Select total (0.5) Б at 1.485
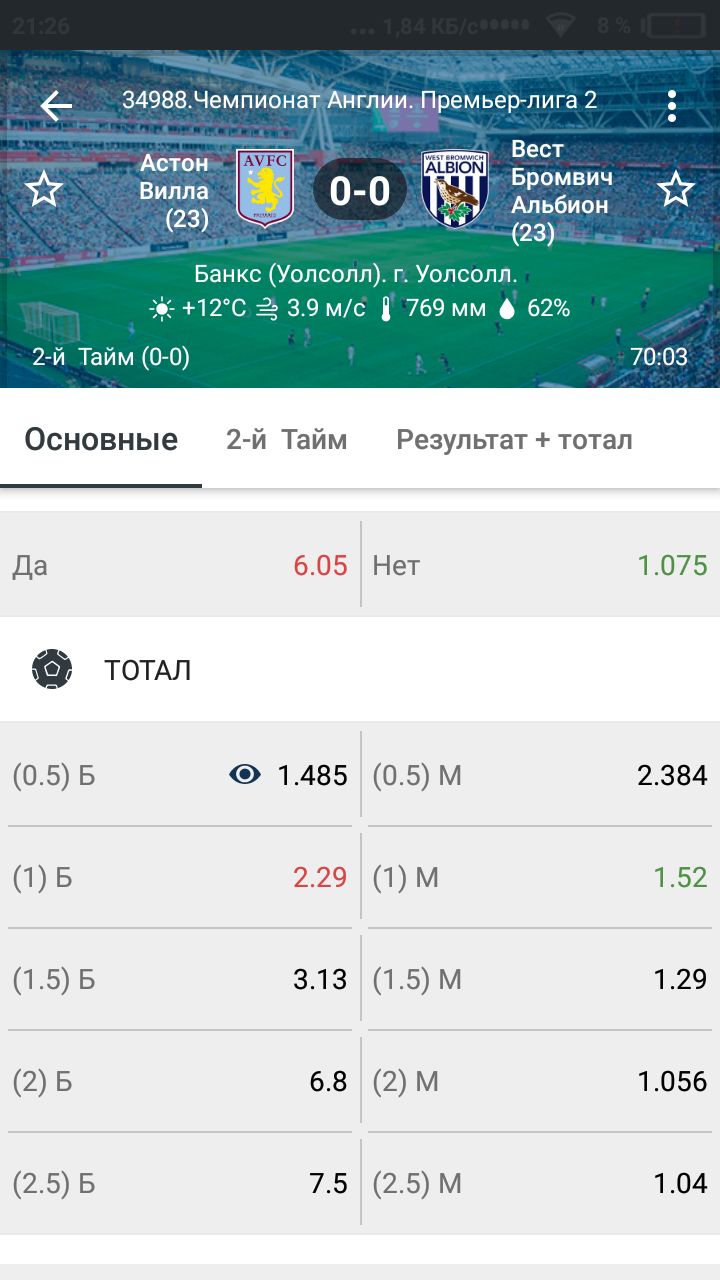720x1280 pixels. pyautogui.click(x=180, y=775)
